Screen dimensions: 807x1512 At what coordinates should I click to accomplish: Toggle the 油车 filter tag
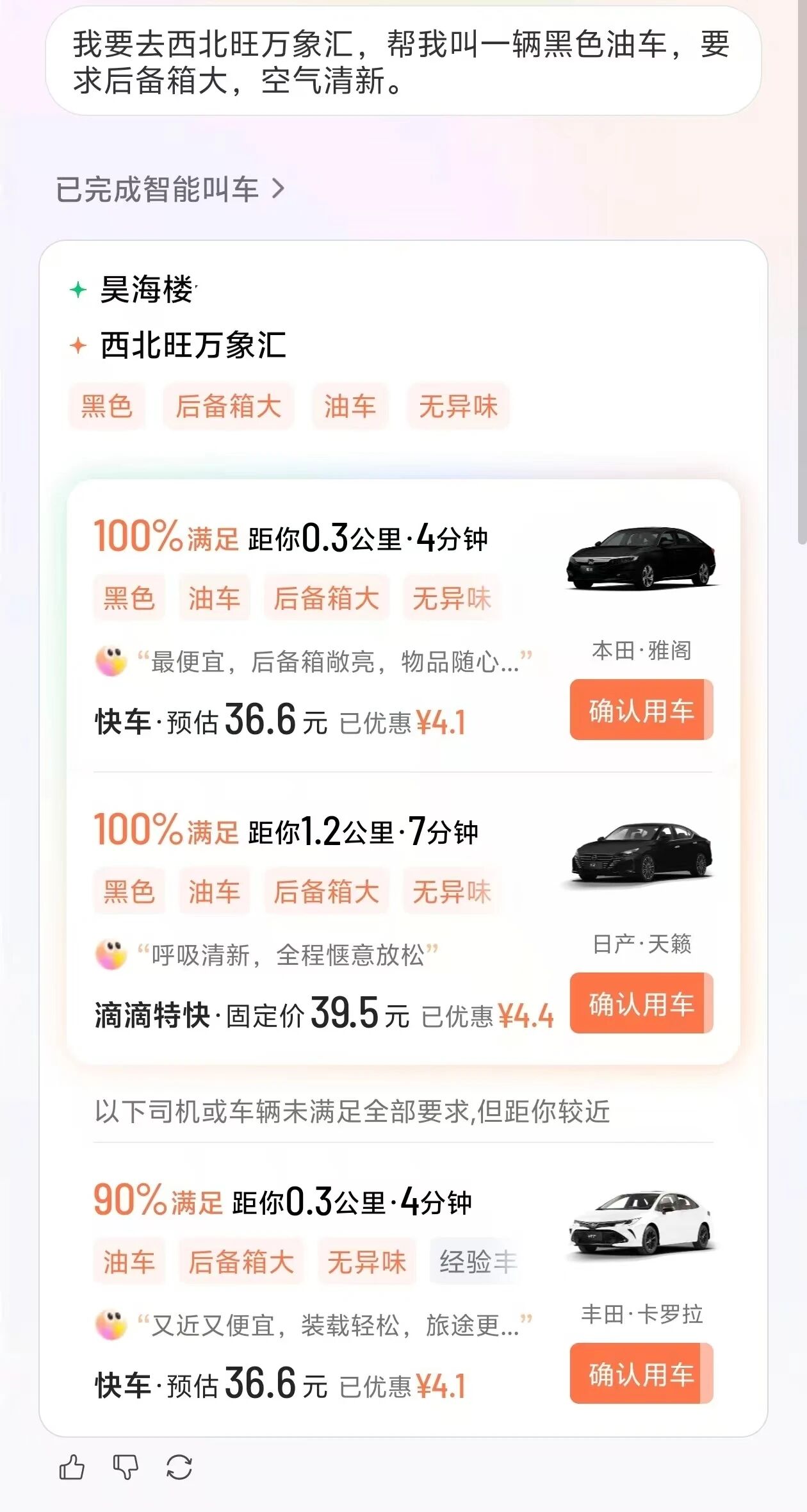point(351,406)
